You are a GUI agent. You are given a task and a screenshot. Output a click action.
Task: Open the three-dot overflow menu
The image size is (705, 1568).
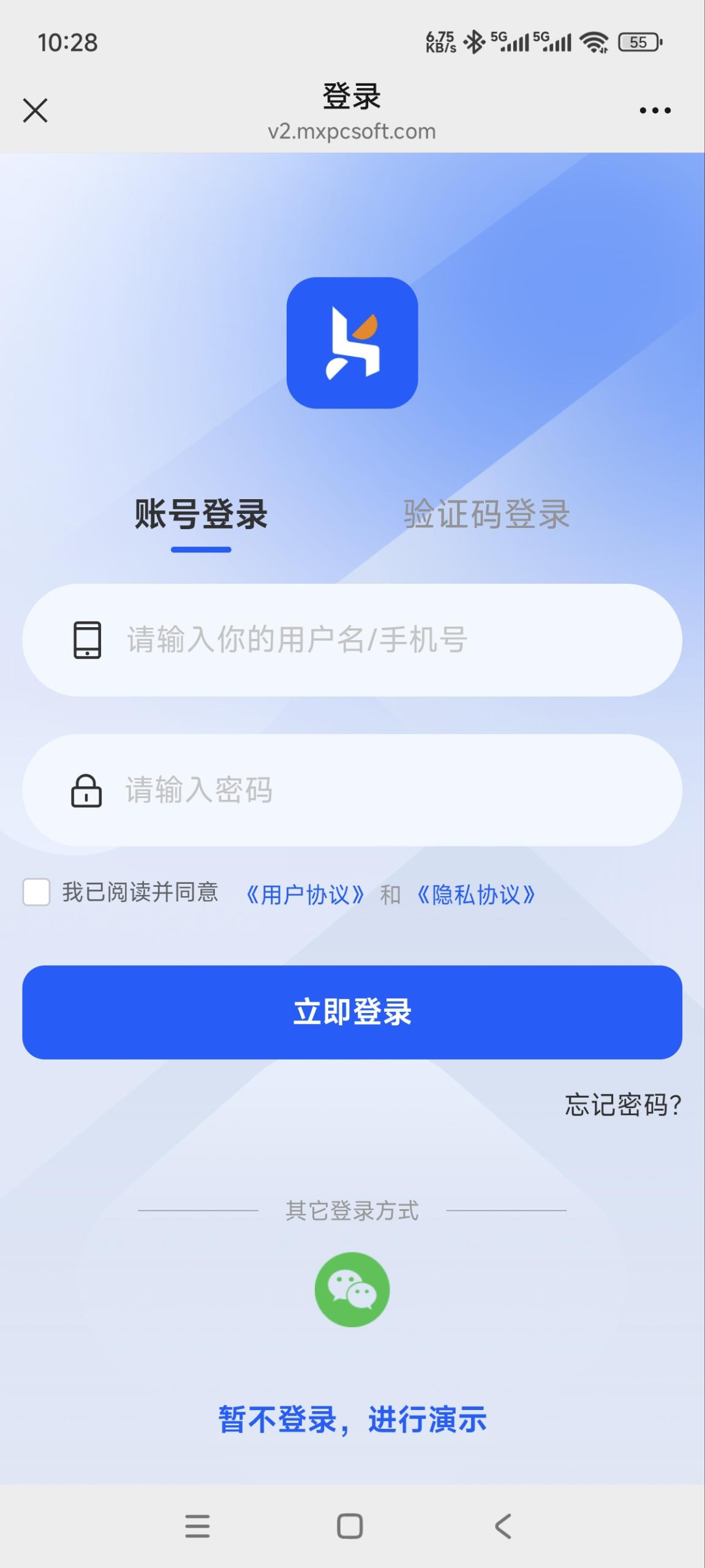[655, 111]
